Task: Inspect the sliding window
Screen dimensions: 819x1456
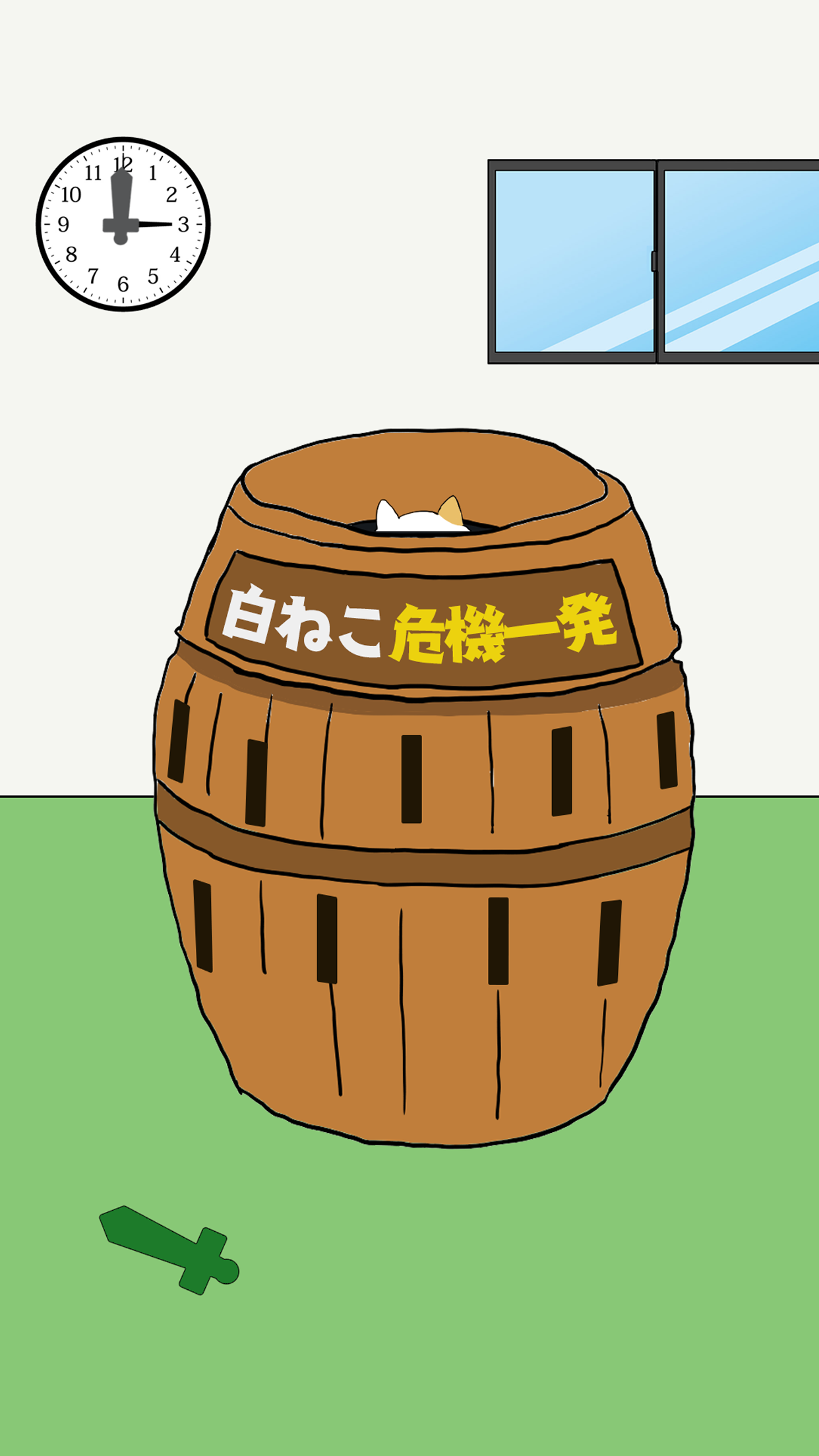Action: (x=653, y=261)
